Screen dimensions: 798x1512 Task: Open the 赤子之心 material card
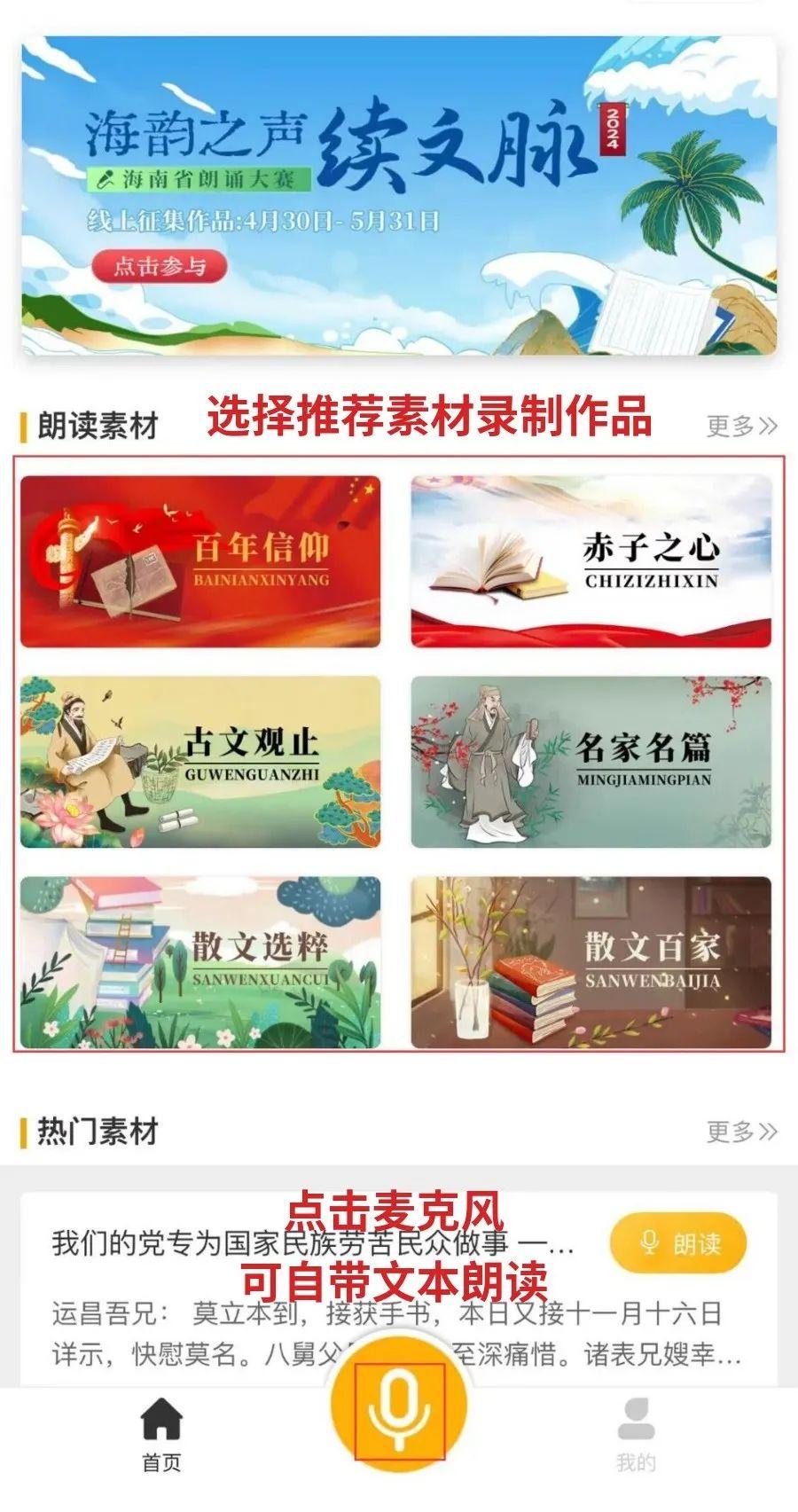click(591, 561)
